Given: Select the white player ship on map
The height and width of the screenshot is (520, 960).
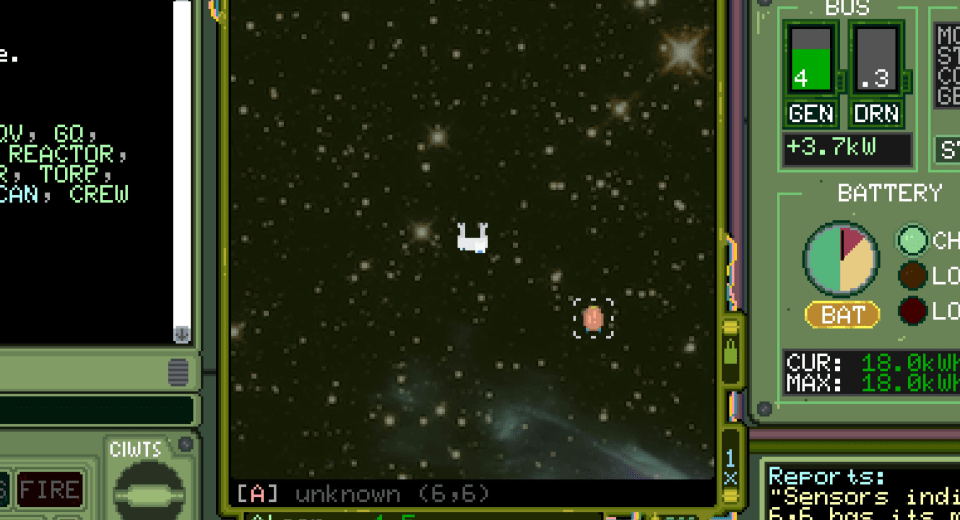Looking at the screenshot, I should click(x=472, y=238).
